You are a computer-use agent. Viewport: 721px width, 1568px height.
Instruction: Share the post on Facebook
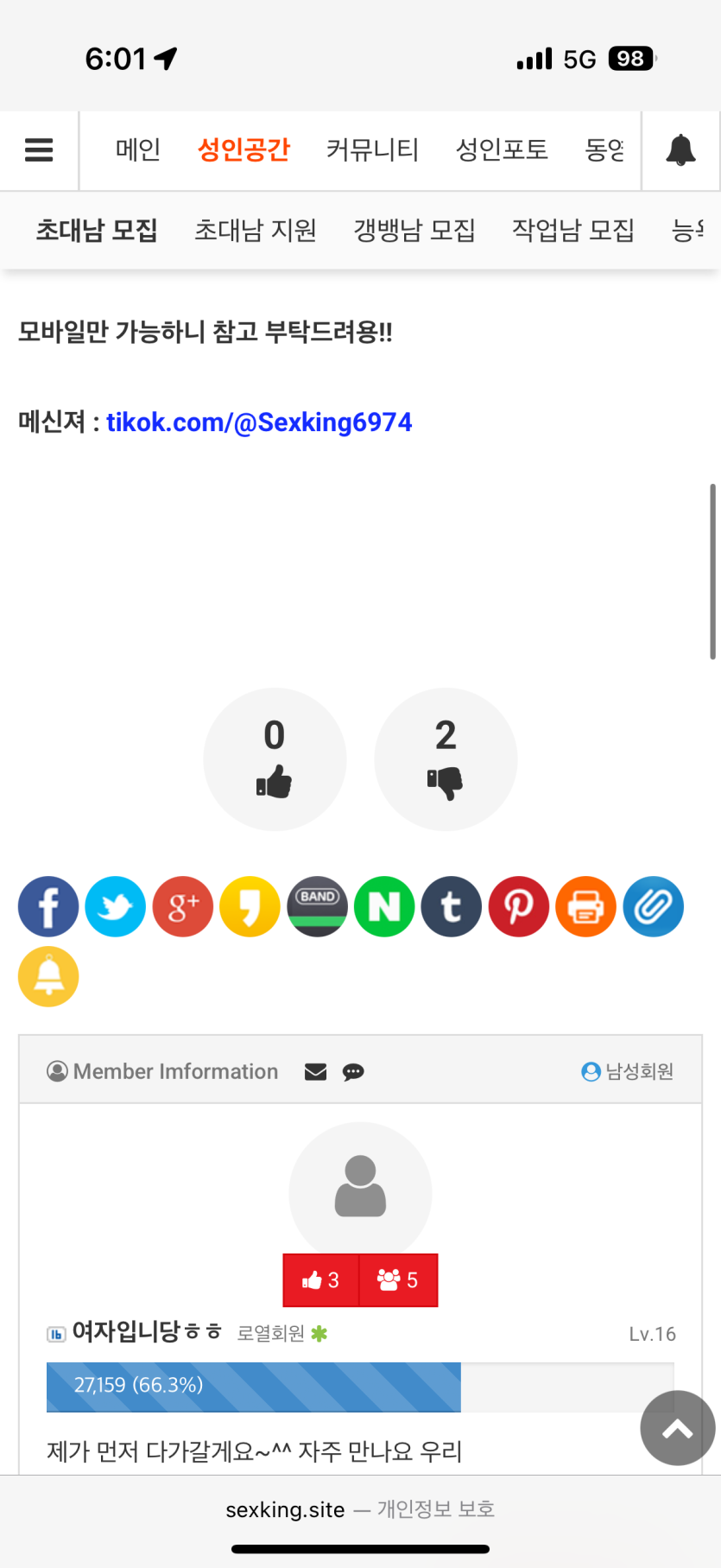(48, 907)
